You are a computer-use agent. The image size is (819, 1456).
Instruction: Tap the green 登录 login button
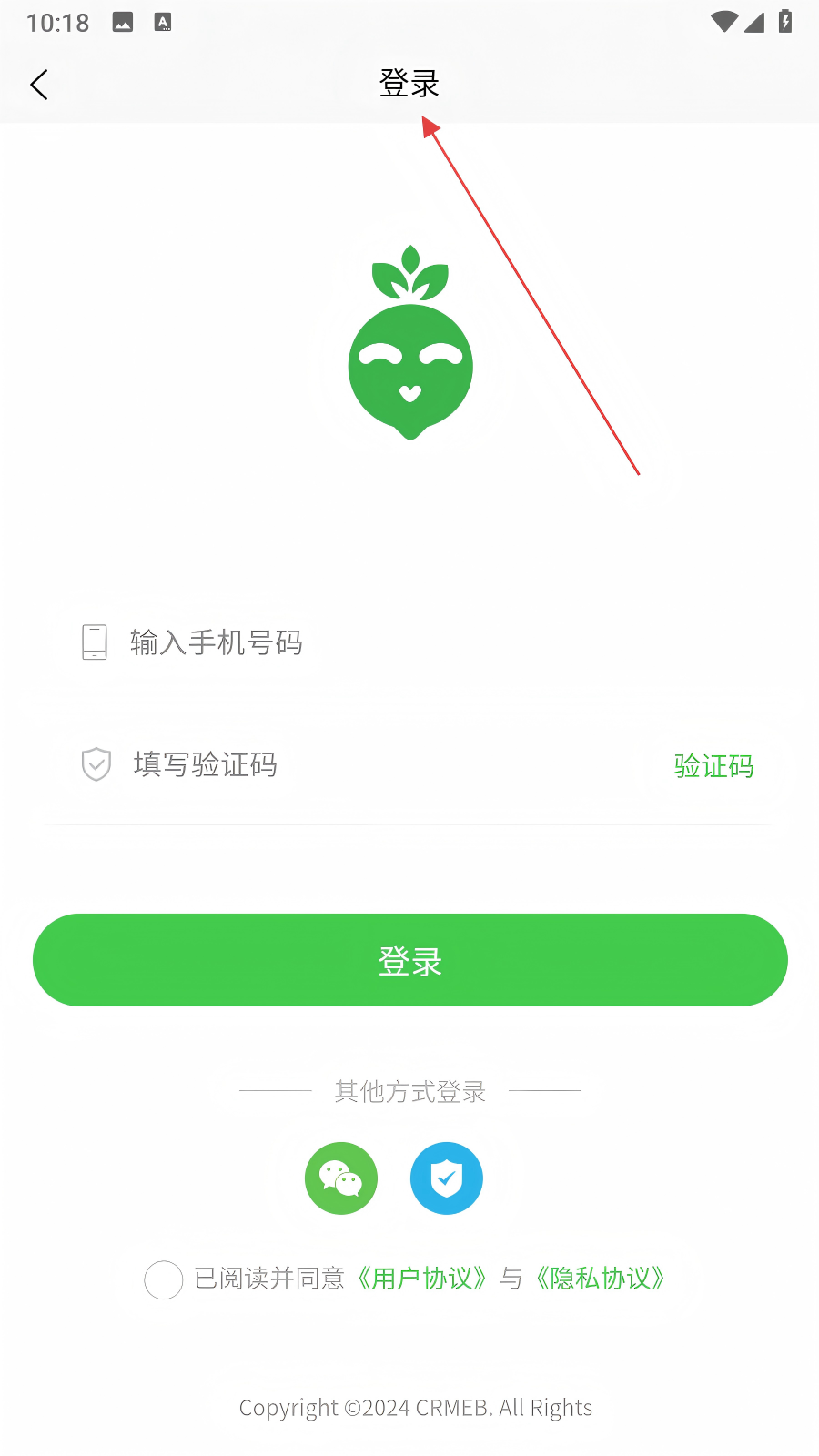click(409, 960)
